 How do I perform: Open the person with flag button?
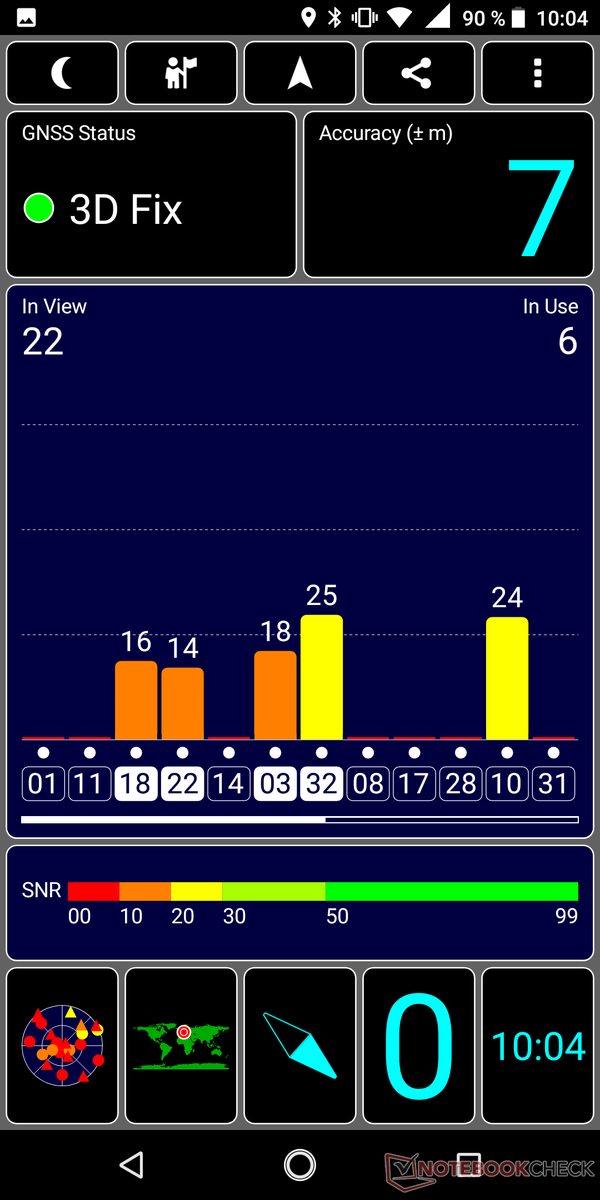coord(181,73)
